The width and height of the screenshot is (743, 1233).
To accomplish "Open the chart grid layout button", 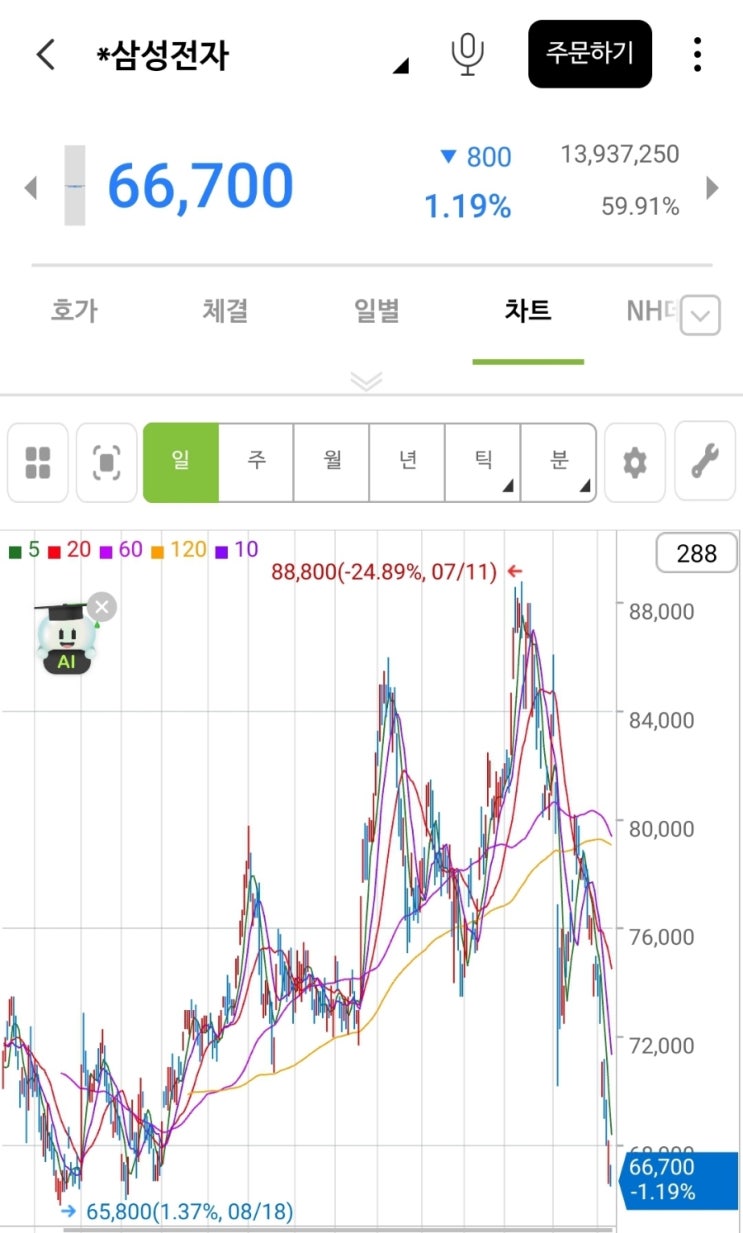I will [x=38, y=462].
